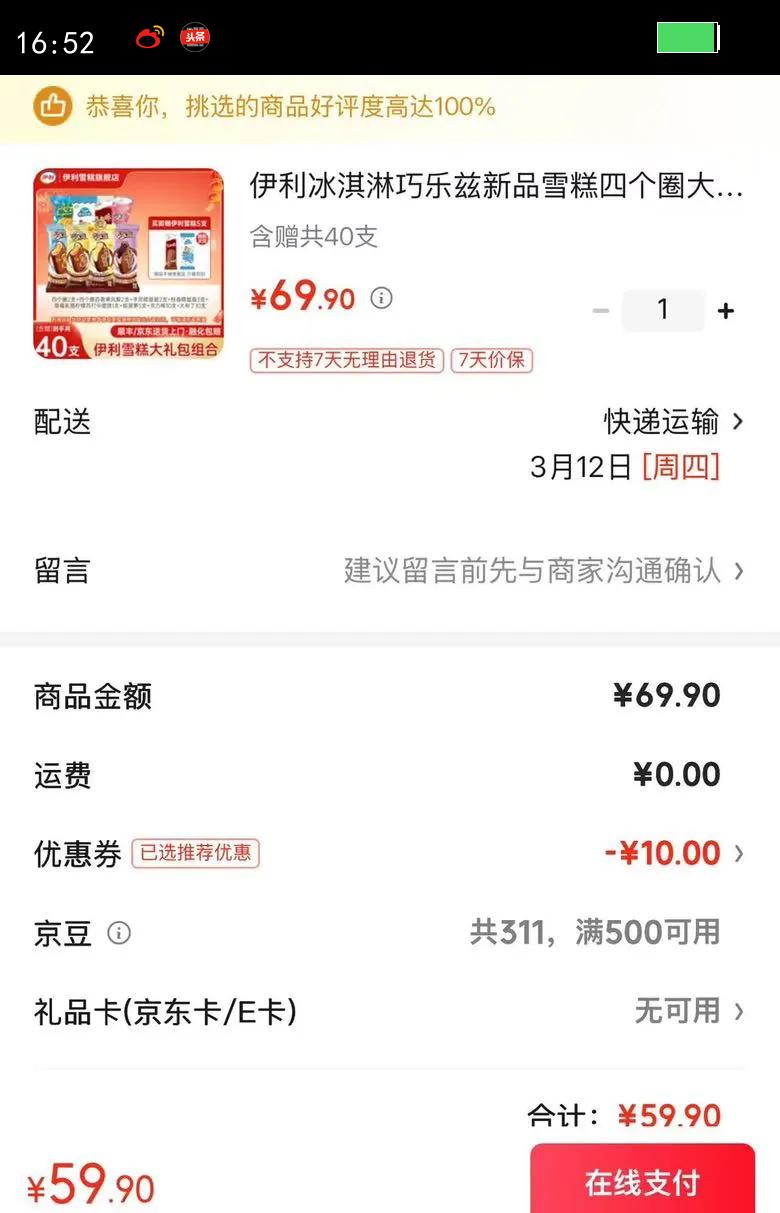
Task: Tap the info icon next to 京豆
Action: coord(120,934)
